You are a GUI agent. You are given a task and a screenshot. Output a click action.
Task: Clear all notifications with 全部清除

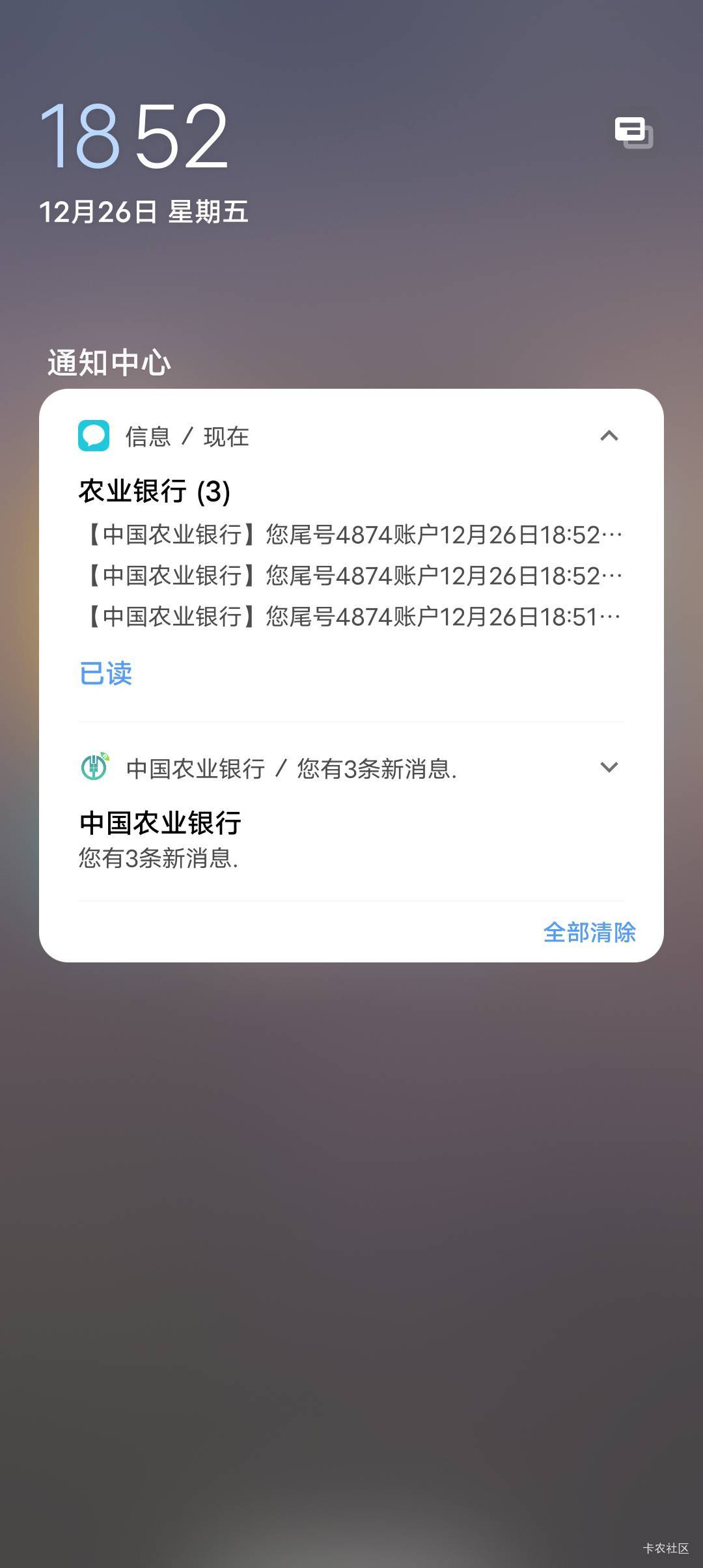click(590, 932)
